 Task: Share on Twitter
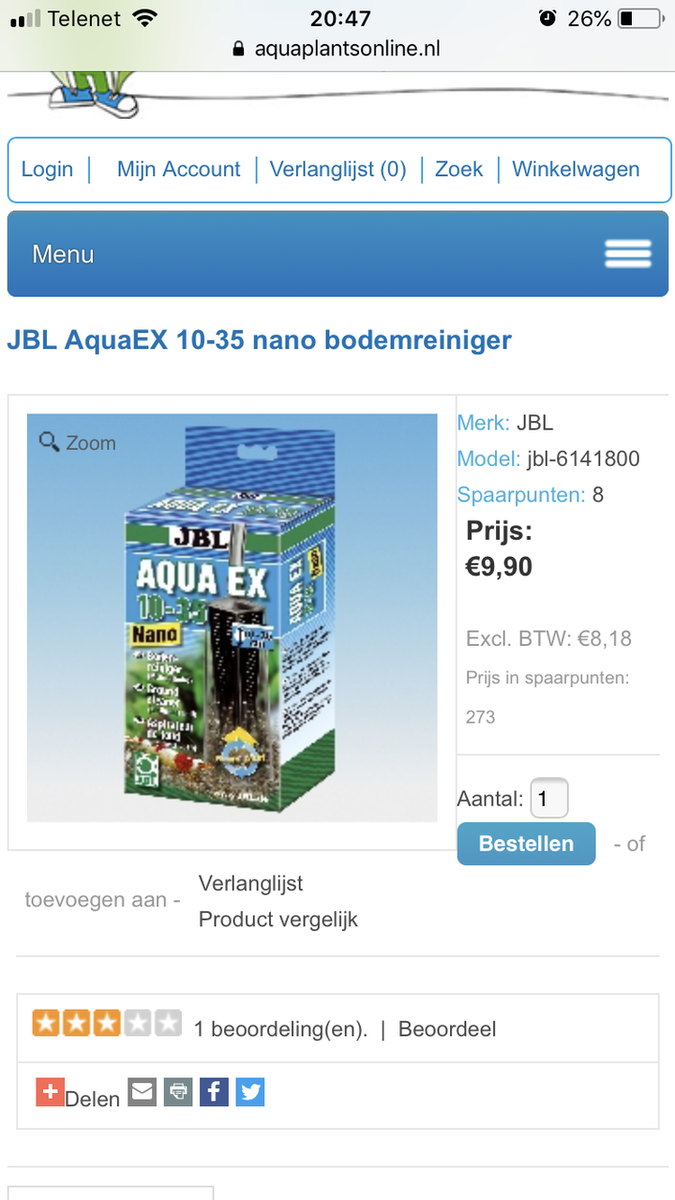[250, 1091]
